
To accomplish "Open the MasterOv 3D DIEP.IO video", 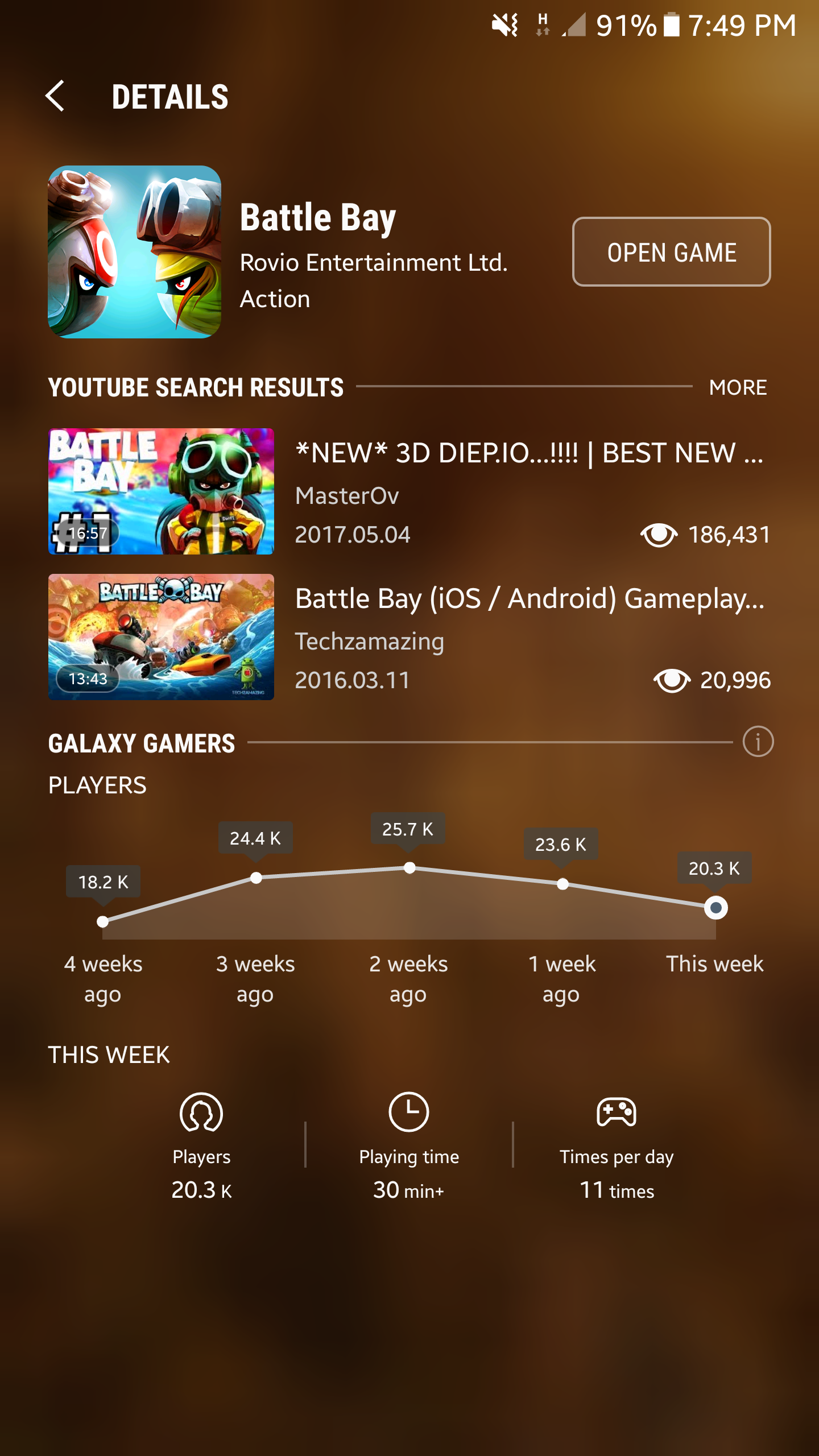I will coord(409,491).
